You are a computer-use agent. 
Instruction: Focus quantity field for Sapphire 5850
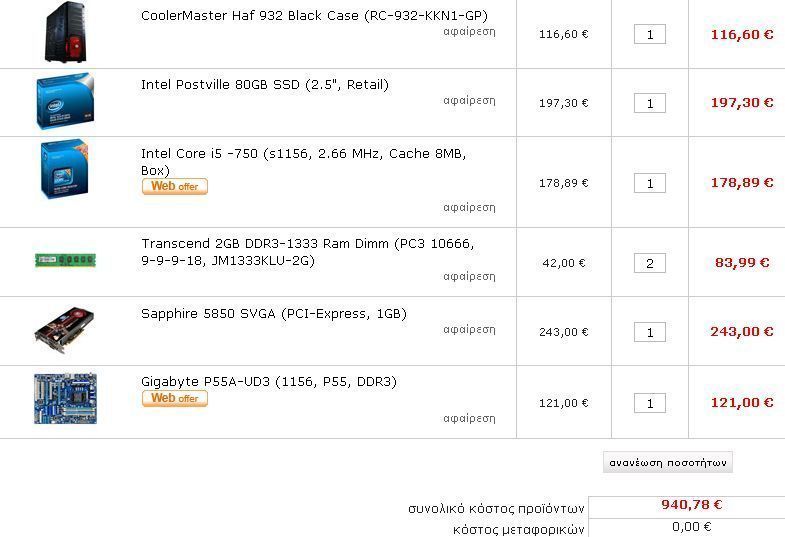coord(650,333)
